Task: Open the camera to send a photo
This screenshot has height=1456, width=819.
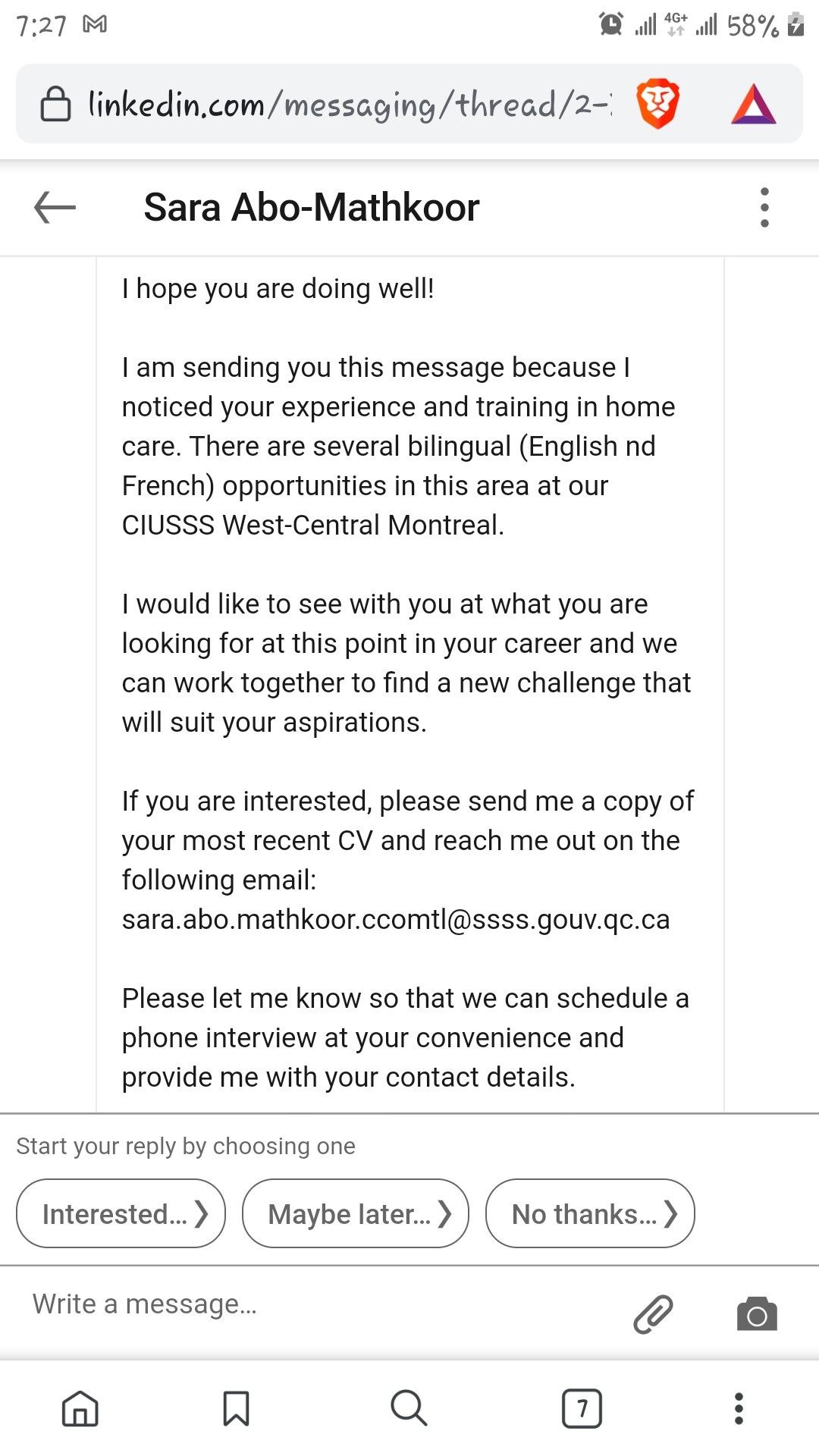Action: tap(757, 1314)
